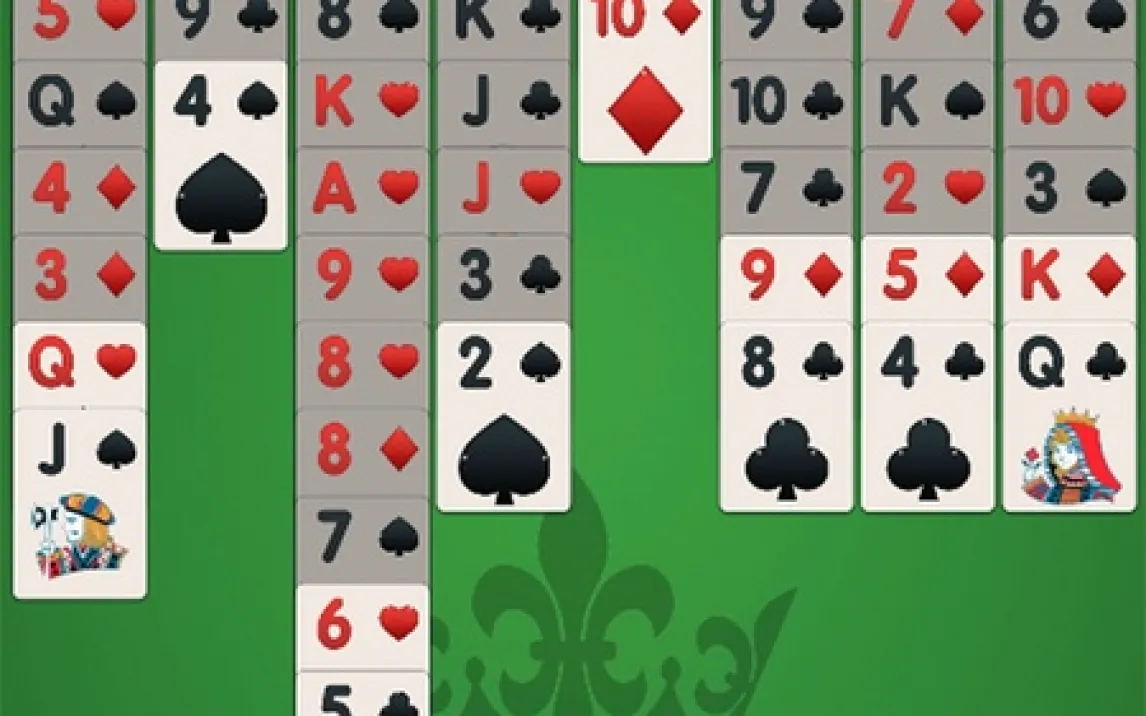Tap the five of clubs card
Viewport: 1146px width, 716px height.
(x=362, y=696)
